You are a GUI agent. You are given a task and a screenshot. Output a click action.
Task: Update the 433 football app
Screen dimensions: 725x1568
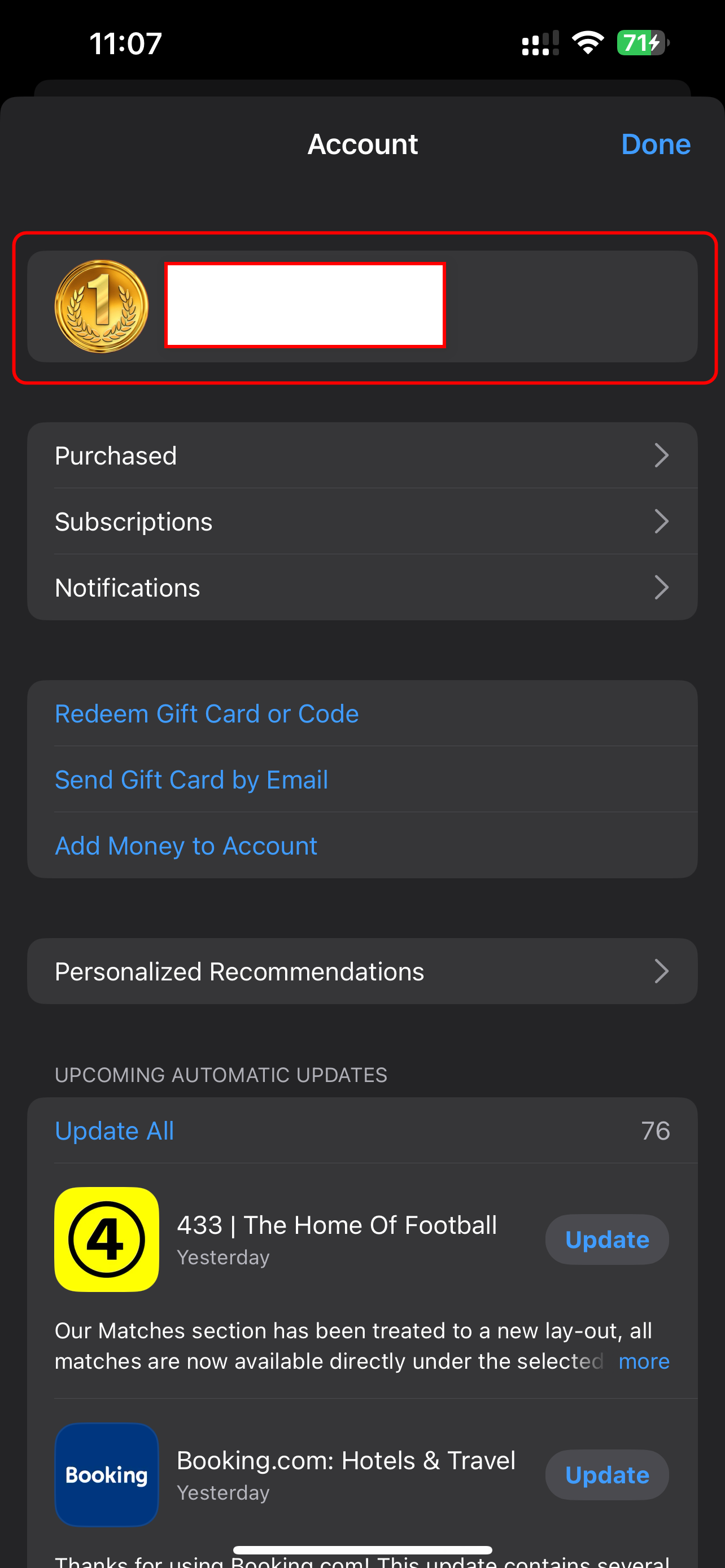[606, 1239]
